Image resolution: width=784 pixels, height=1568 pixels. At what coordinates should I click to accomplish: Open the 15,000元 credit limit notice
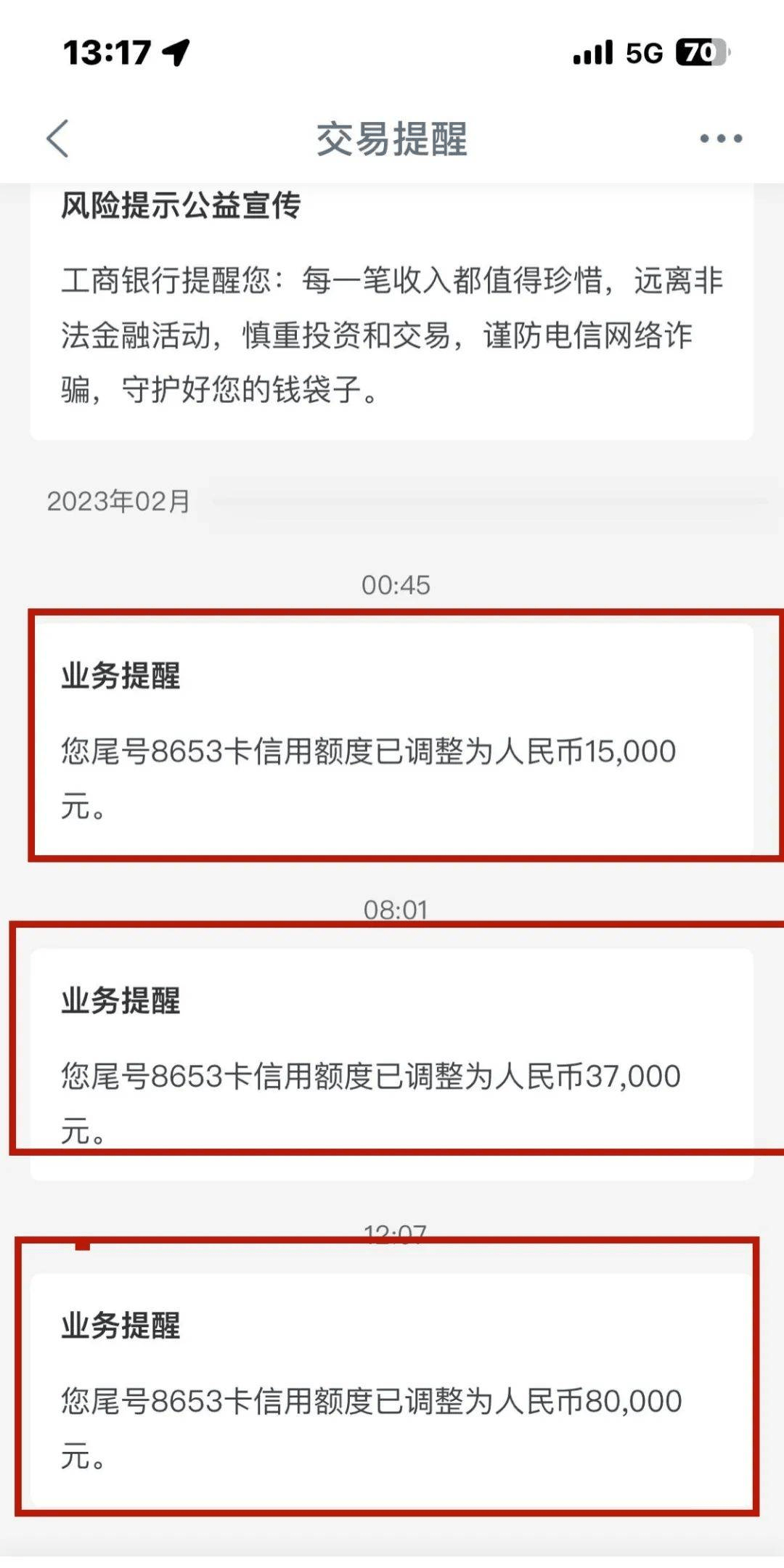pos(391,737)
